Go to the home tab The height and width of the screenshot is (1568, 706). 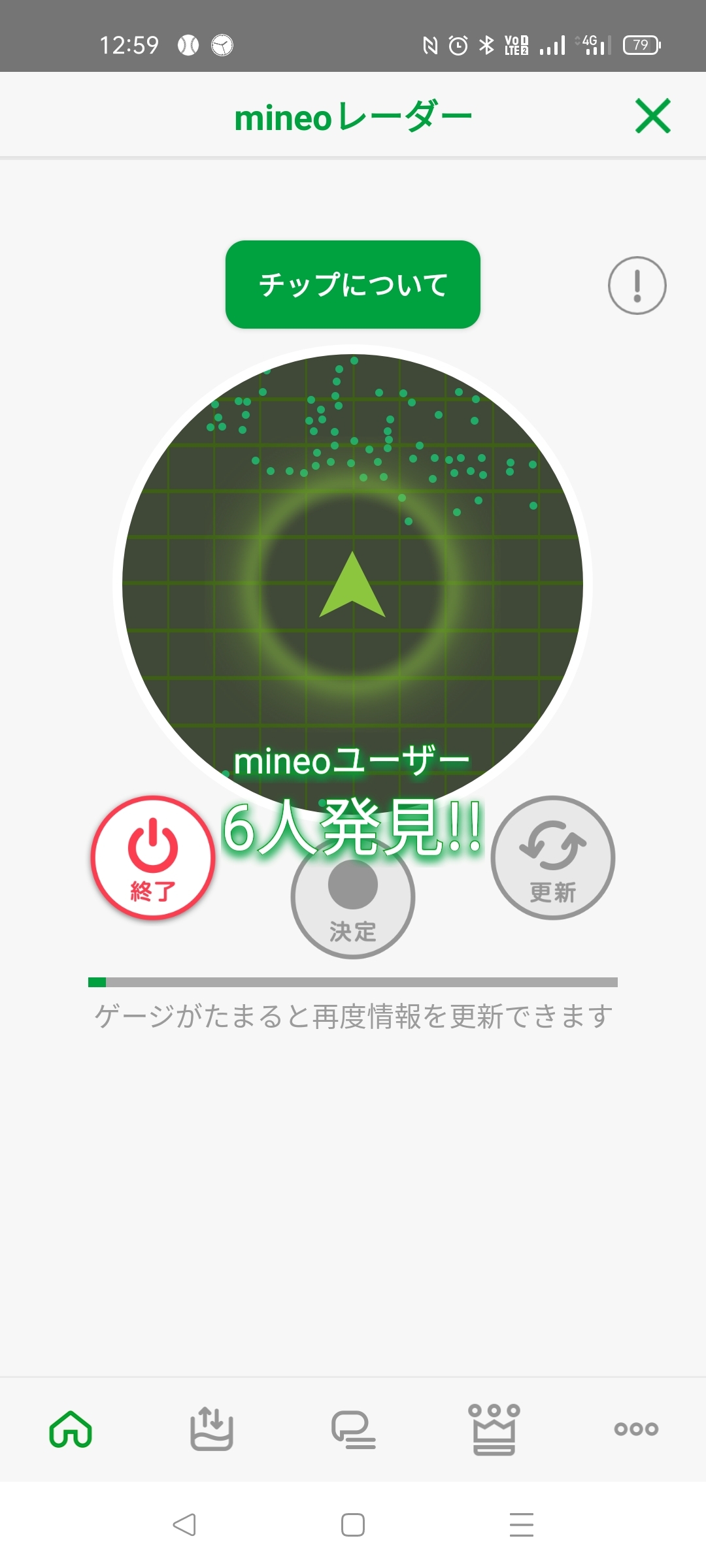click(71, 1429)
